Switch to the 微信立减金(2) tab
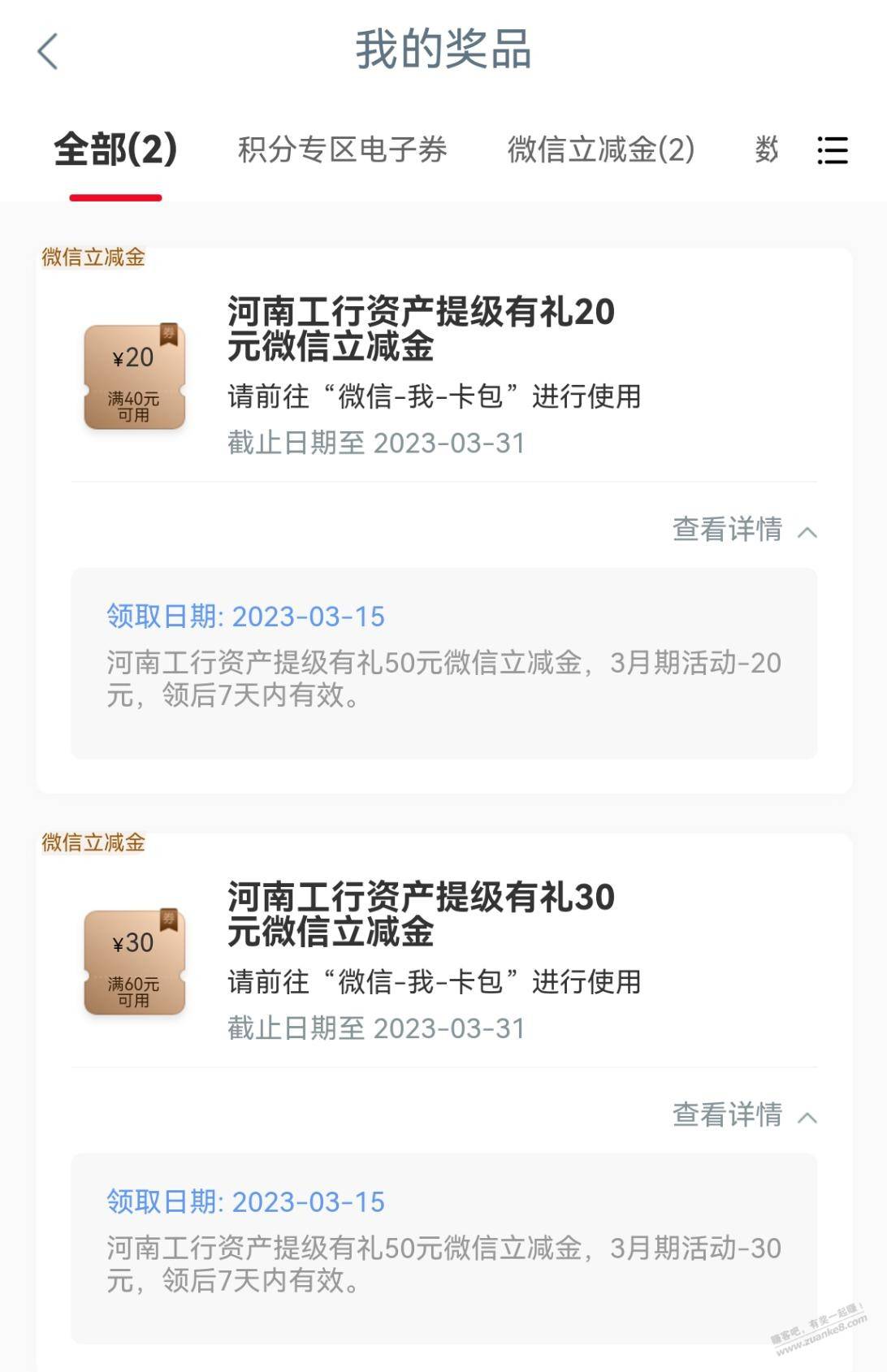The width and height of the screenshot is (887, 1372). [600, 150]
